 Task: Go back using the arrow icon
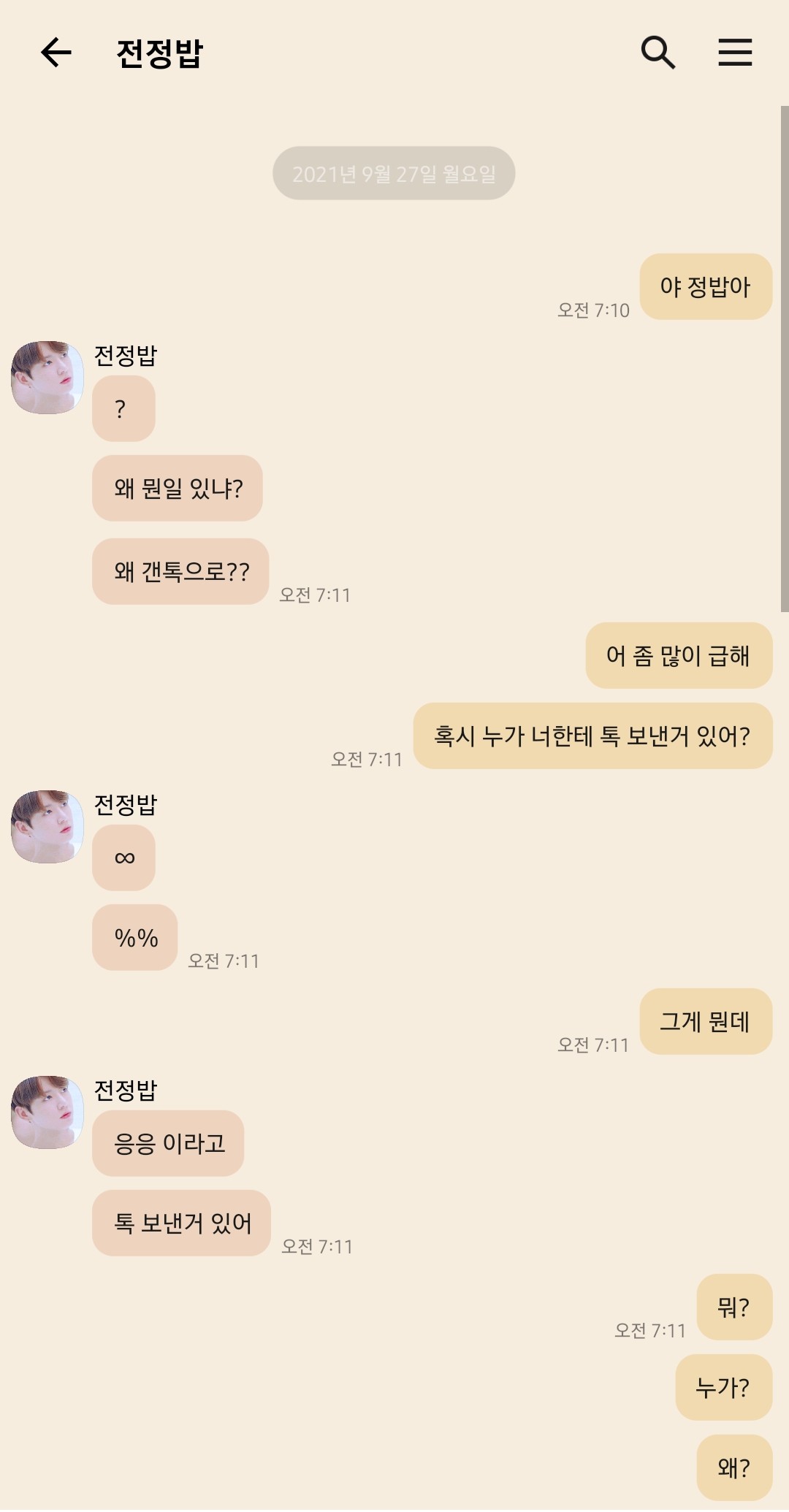56,53
